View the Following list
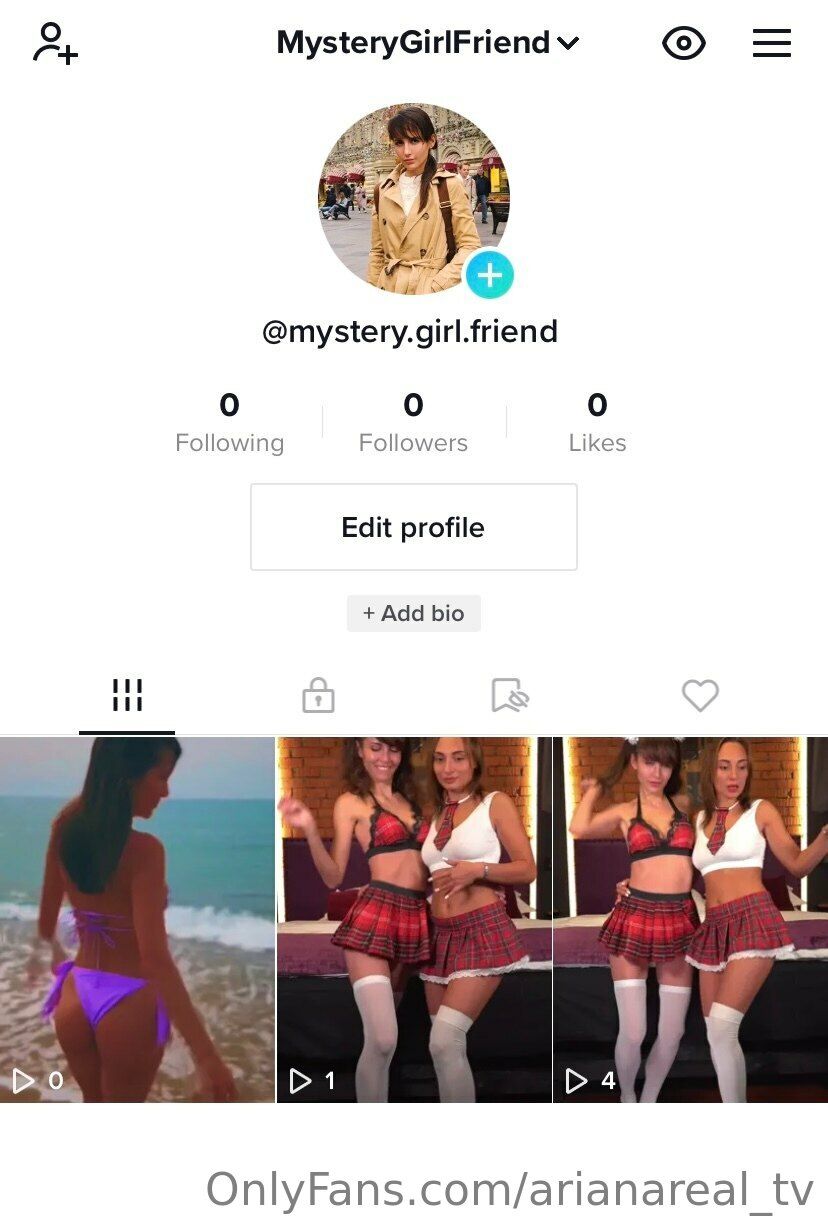This screenshot has width=828, height=1229. [x=229, y=422]
